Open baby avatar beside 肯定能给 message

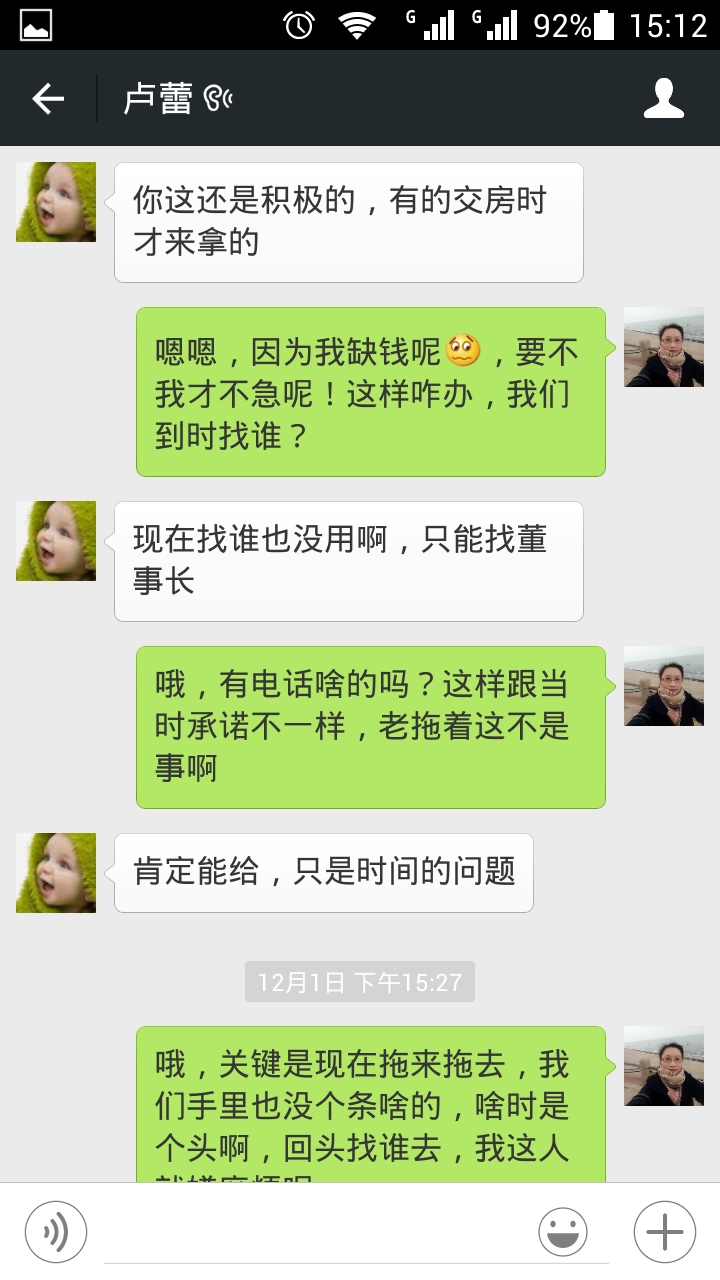tap(56, 873)
